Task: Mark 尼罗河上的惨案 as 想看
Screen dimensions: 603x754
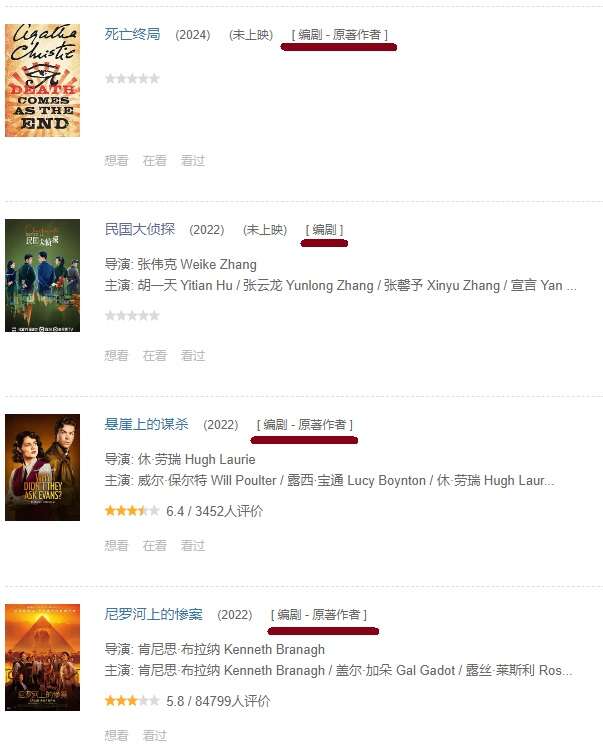Action: pyautogui.click(x=116, y=736)
